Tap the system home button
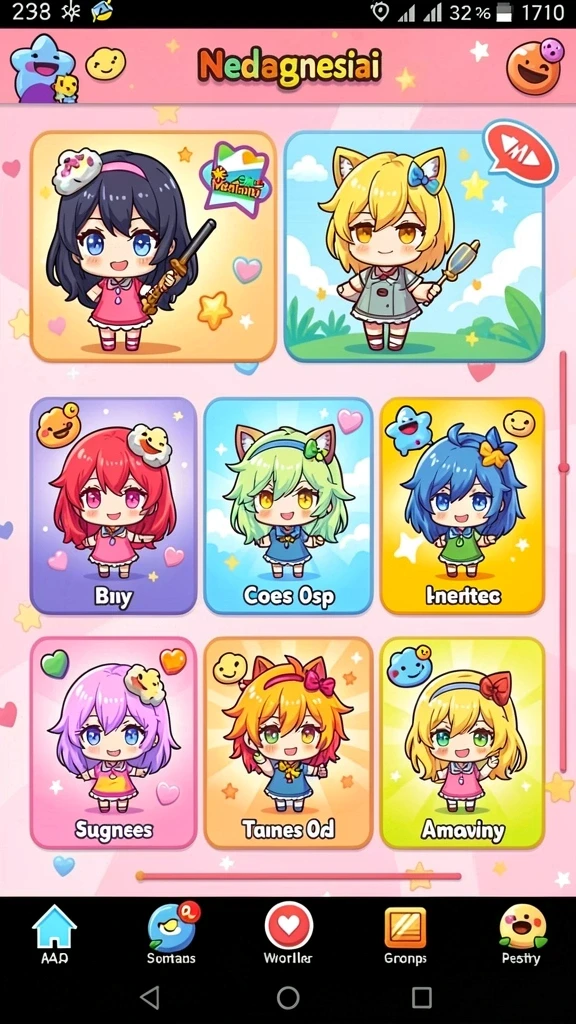The image size is (576, 1024). (x=288, y=998)
